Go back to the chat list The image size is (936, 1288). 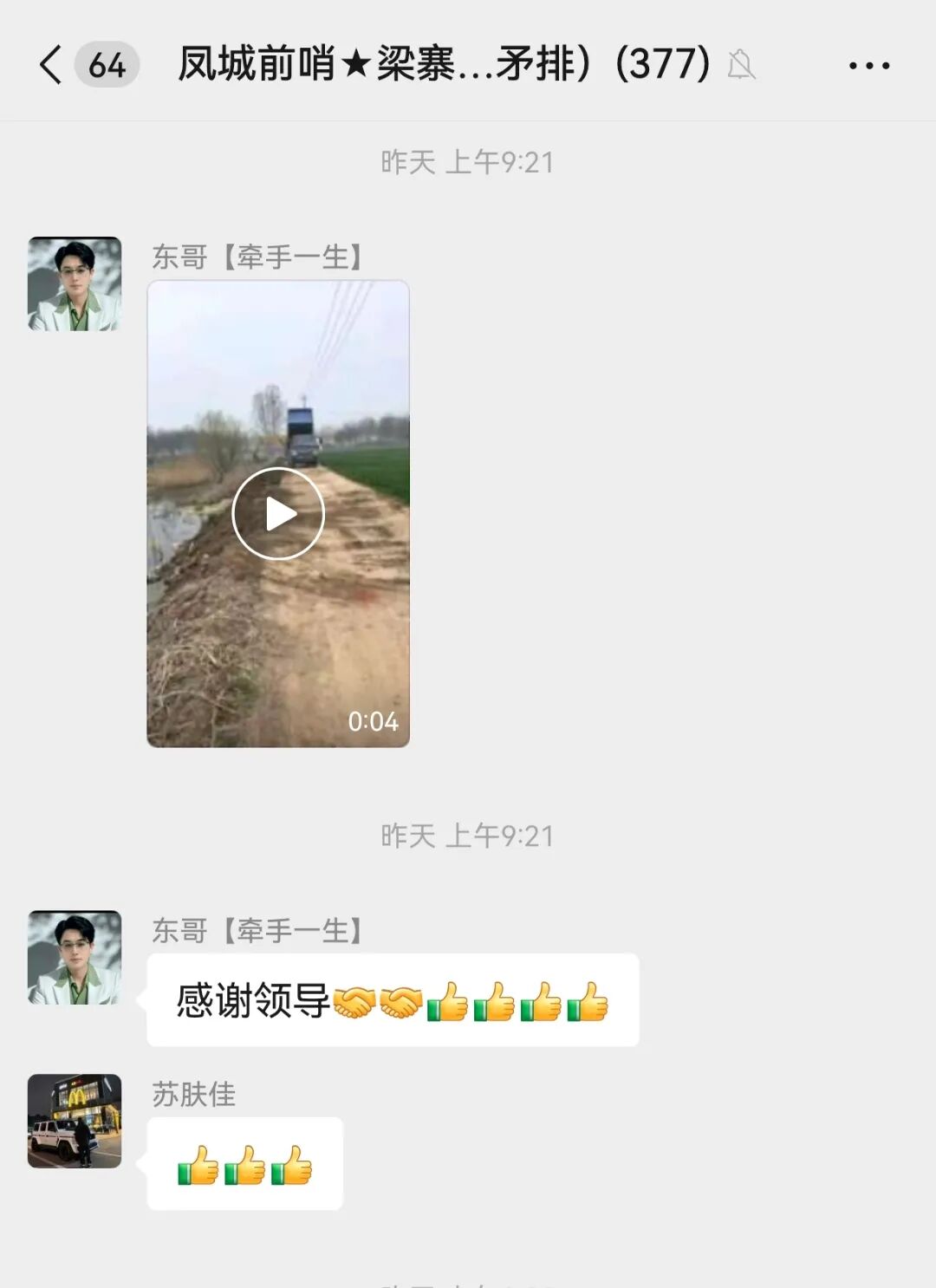[x=52, y=65]
